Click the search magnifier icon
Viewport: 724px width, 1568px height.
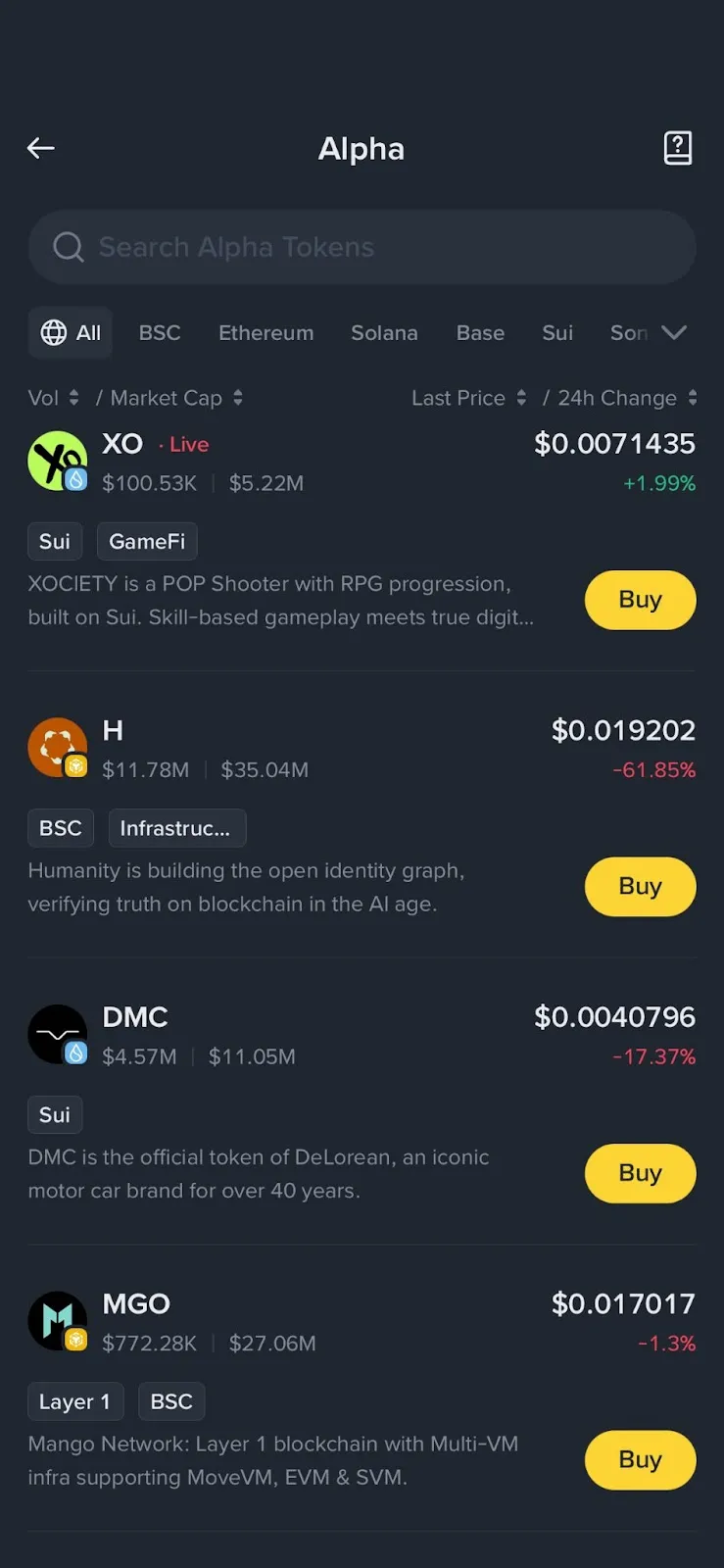[68, 247]
